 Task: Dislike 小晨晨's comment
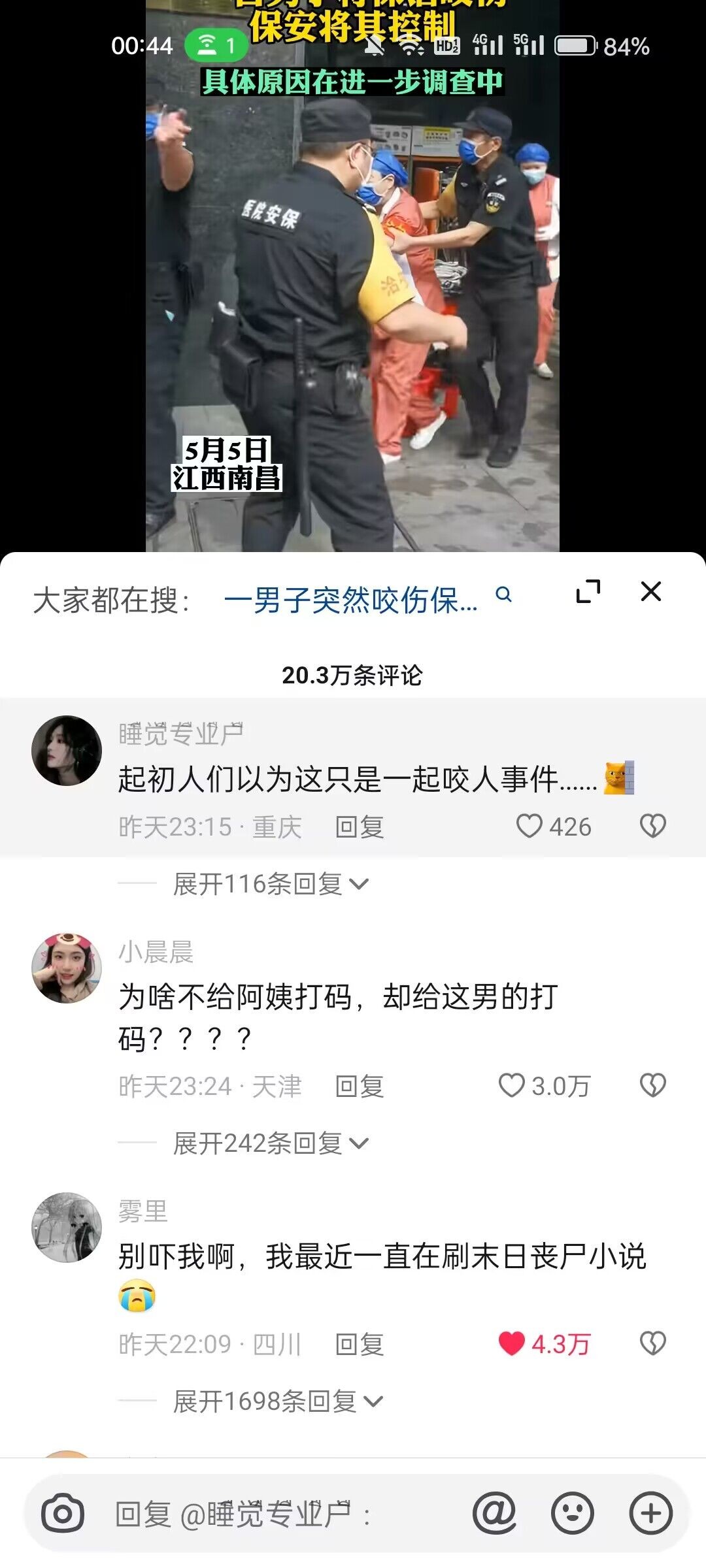click(652, 1086)
